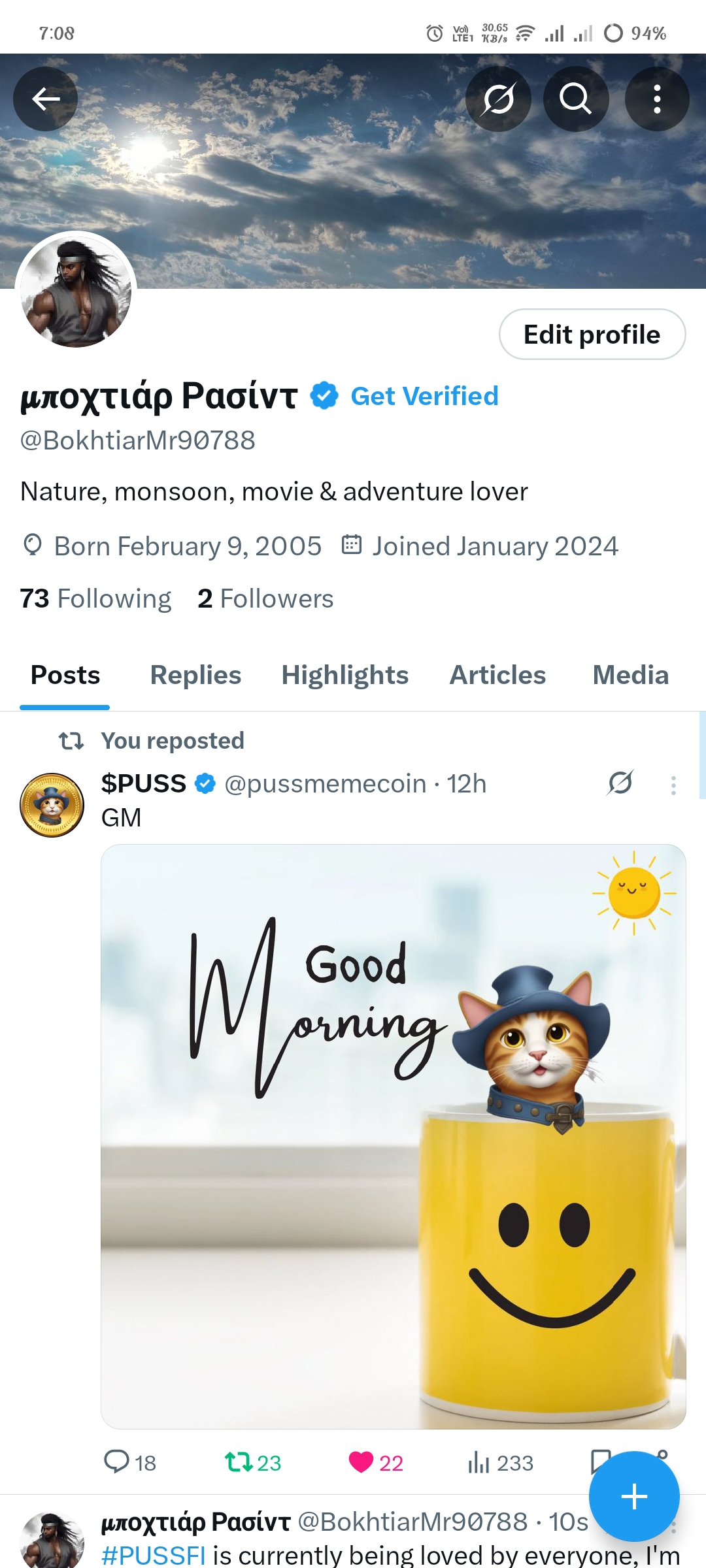Compose a new post with plus button
Screen dimensions: 706x1568
pyautogui.click(x=634, y=1496)
